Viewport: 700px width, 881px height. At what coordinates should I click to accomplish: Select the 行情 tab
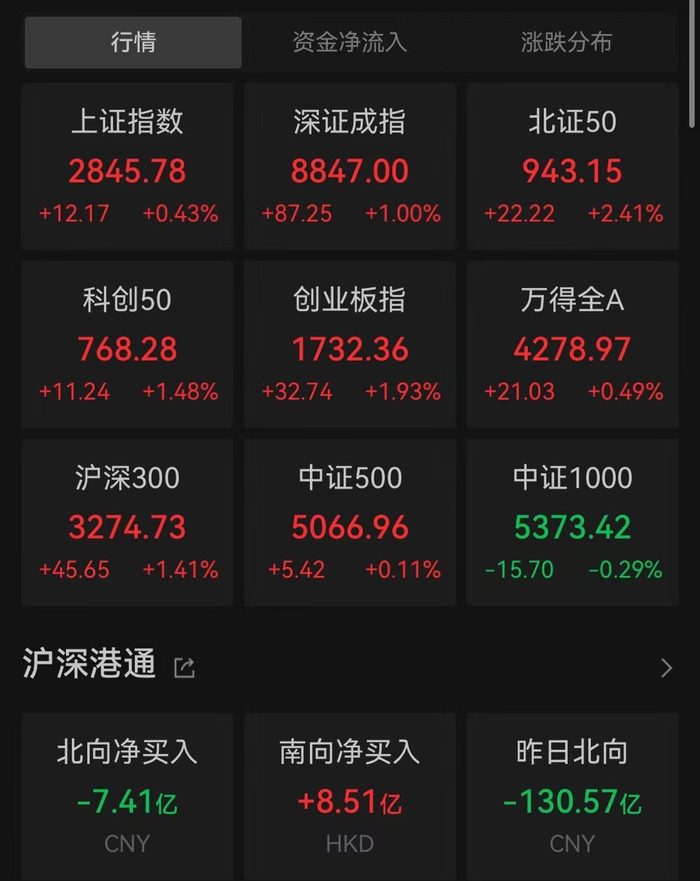133,42
